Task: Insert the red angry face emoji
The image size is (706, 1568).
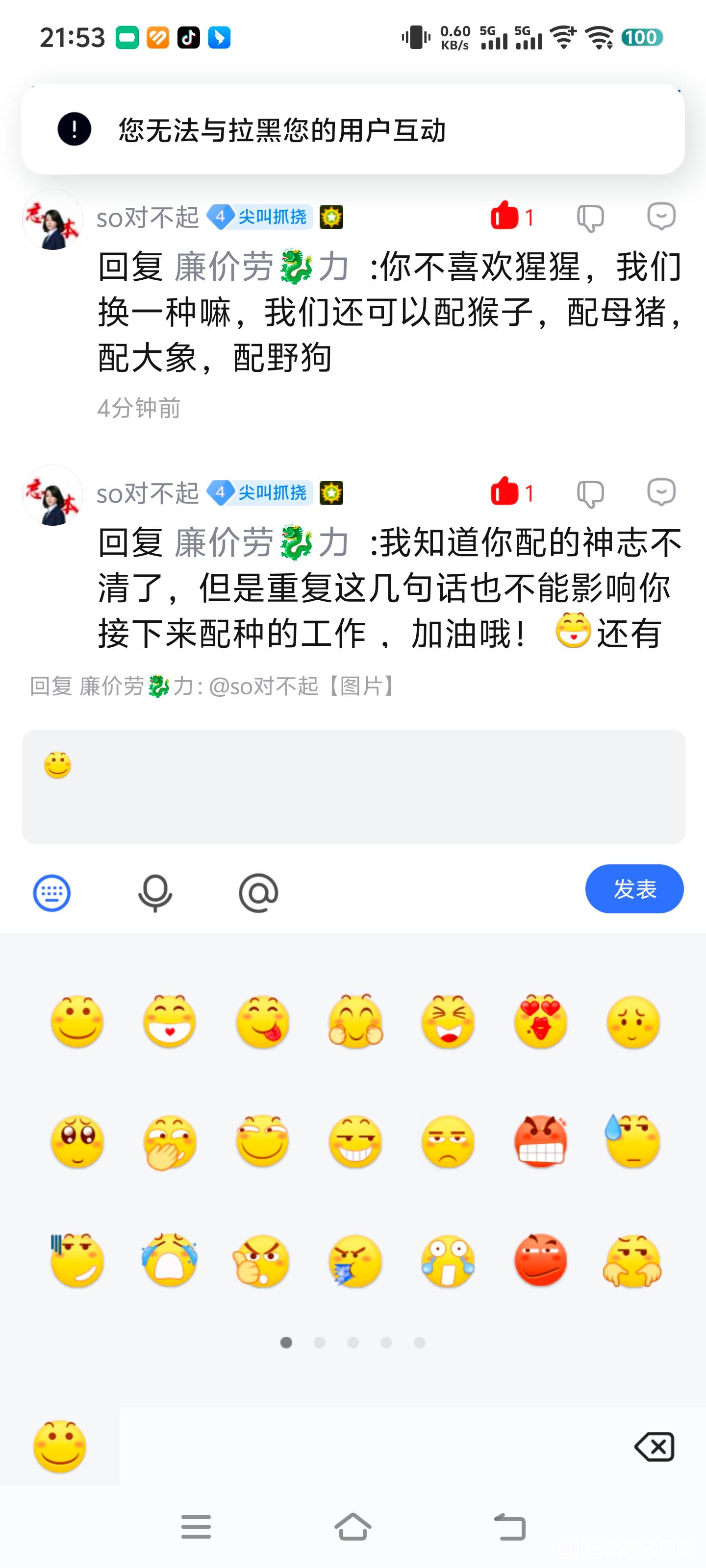Action: [x=540, y=1141]
